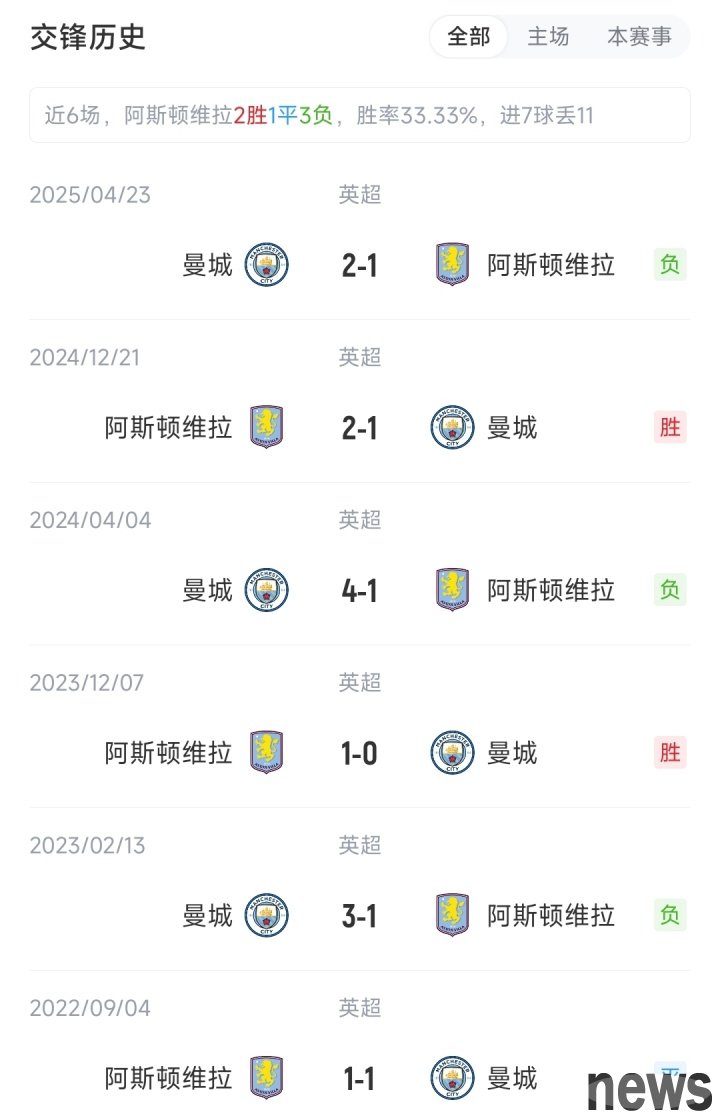View the 2022/09/04 1-1 draw match
Image resolution: width=720 pixels, height=1116 pixels.
click(x=359, y=1078)
